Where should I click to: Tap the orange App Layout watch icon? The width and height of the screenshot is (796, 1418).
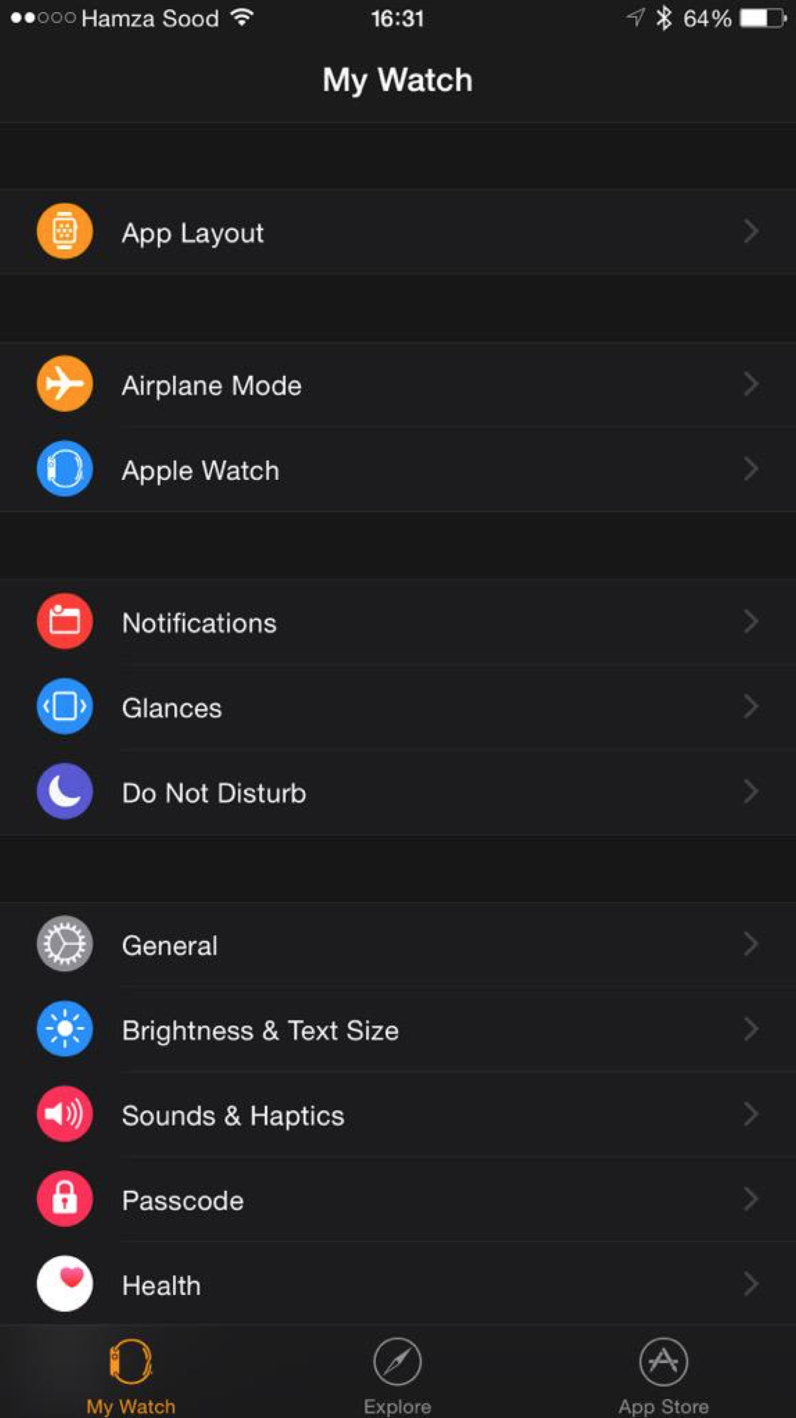click(64, 230)
